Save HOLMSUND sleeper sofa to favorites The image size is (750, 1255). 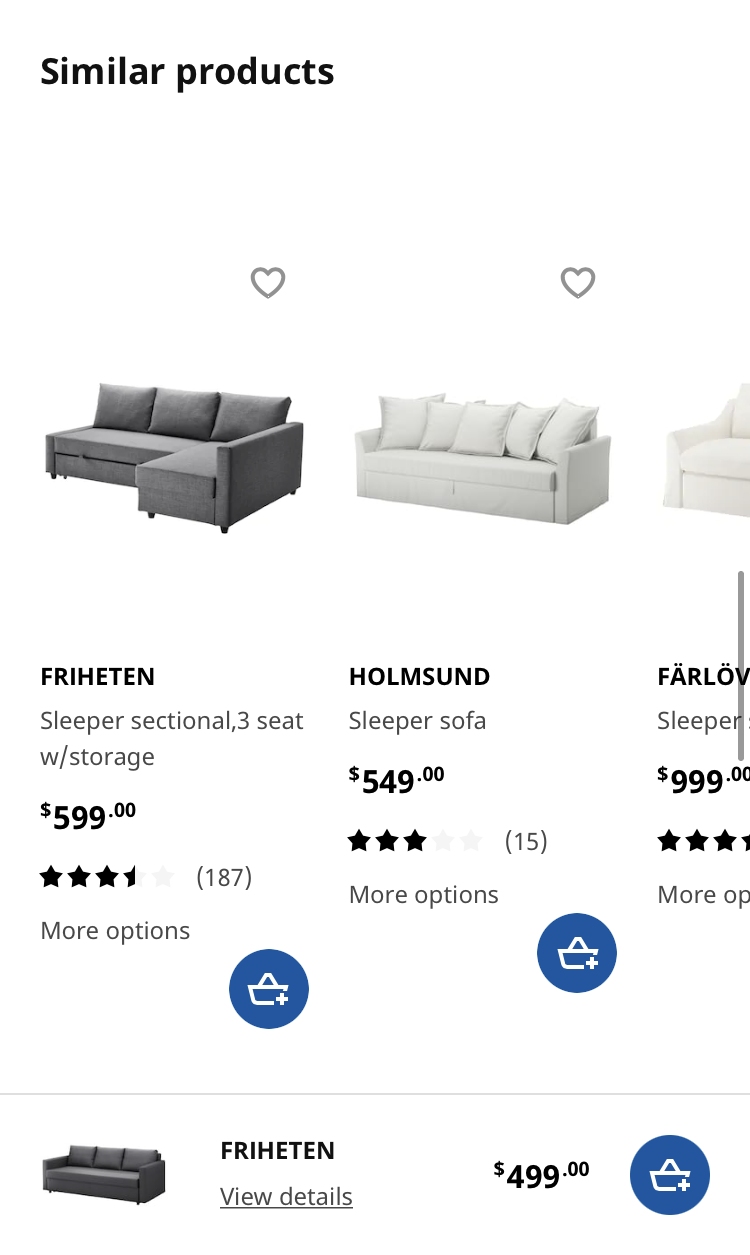pyautogui.click(x=577, y=283)
